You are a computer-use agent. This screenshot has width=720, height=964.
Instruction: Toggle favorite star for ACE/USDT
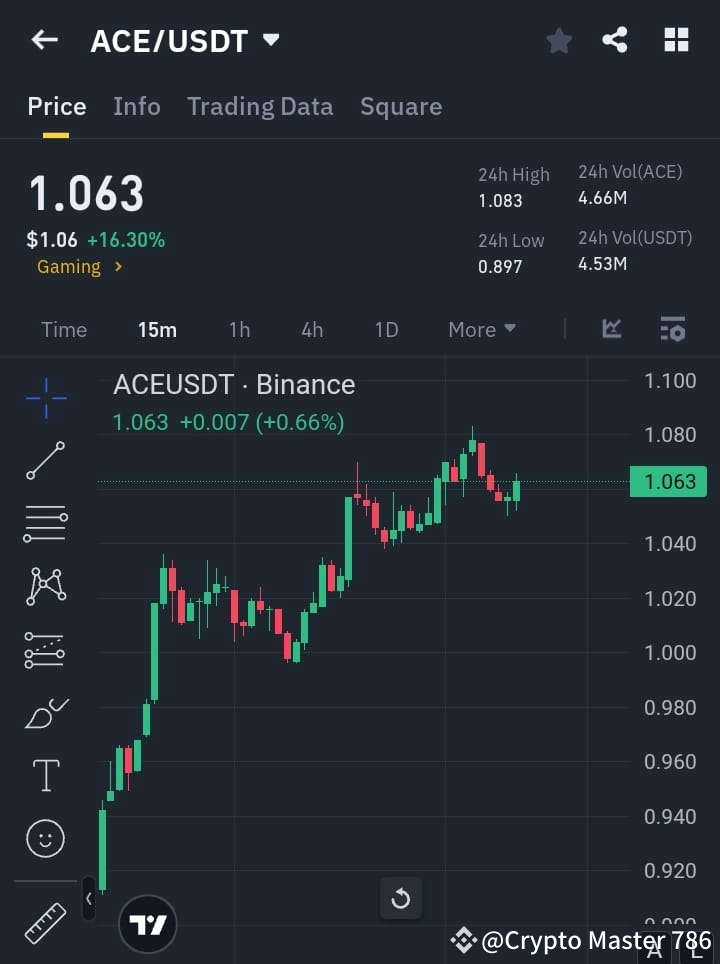point(558,40)
